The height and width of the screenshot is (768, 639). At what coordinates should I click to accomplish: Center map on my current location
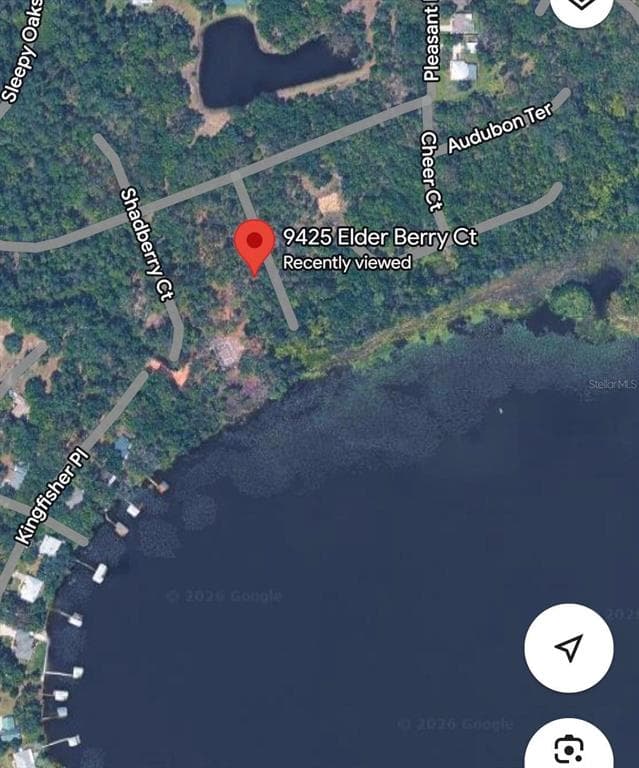click(568, 648)
